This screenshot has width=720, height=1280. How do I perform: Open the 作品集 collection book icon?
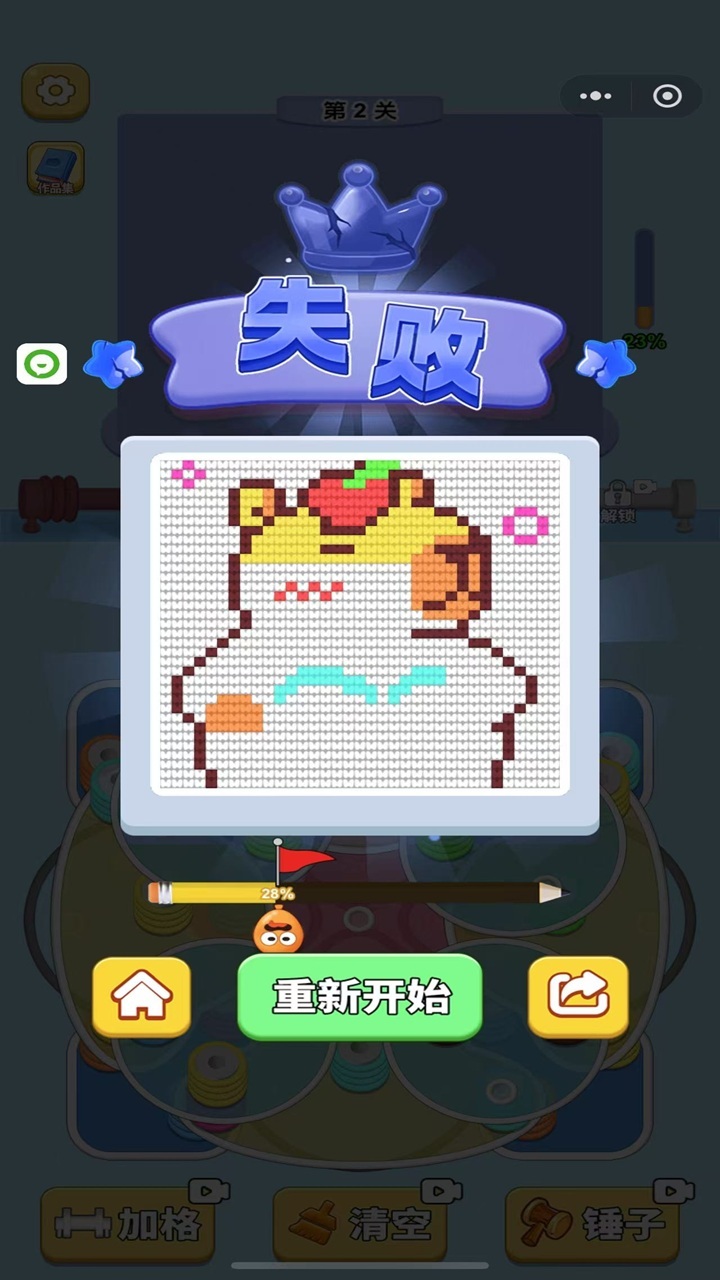[55, 168]
